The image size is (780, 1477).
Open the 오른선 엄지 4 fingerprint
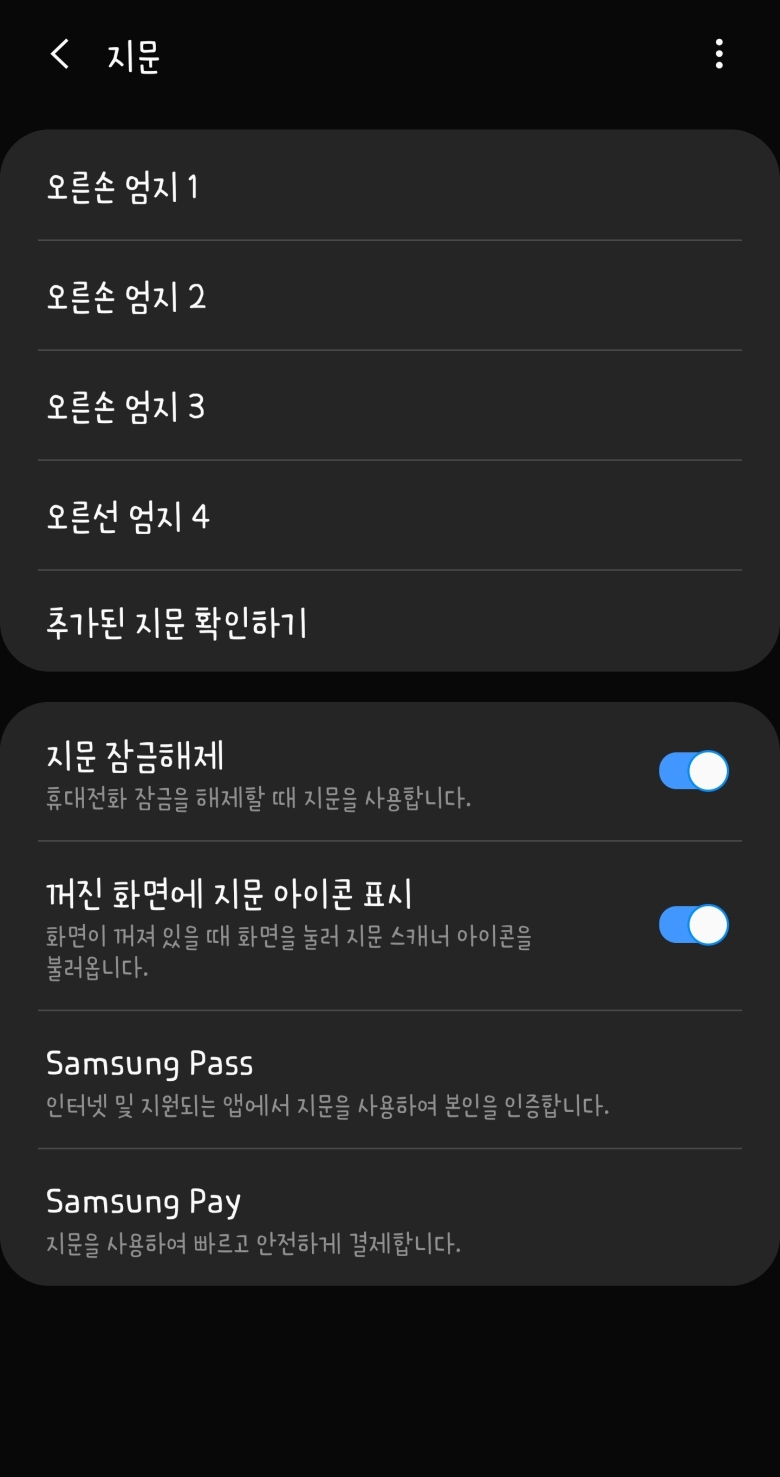click(388, 516)
